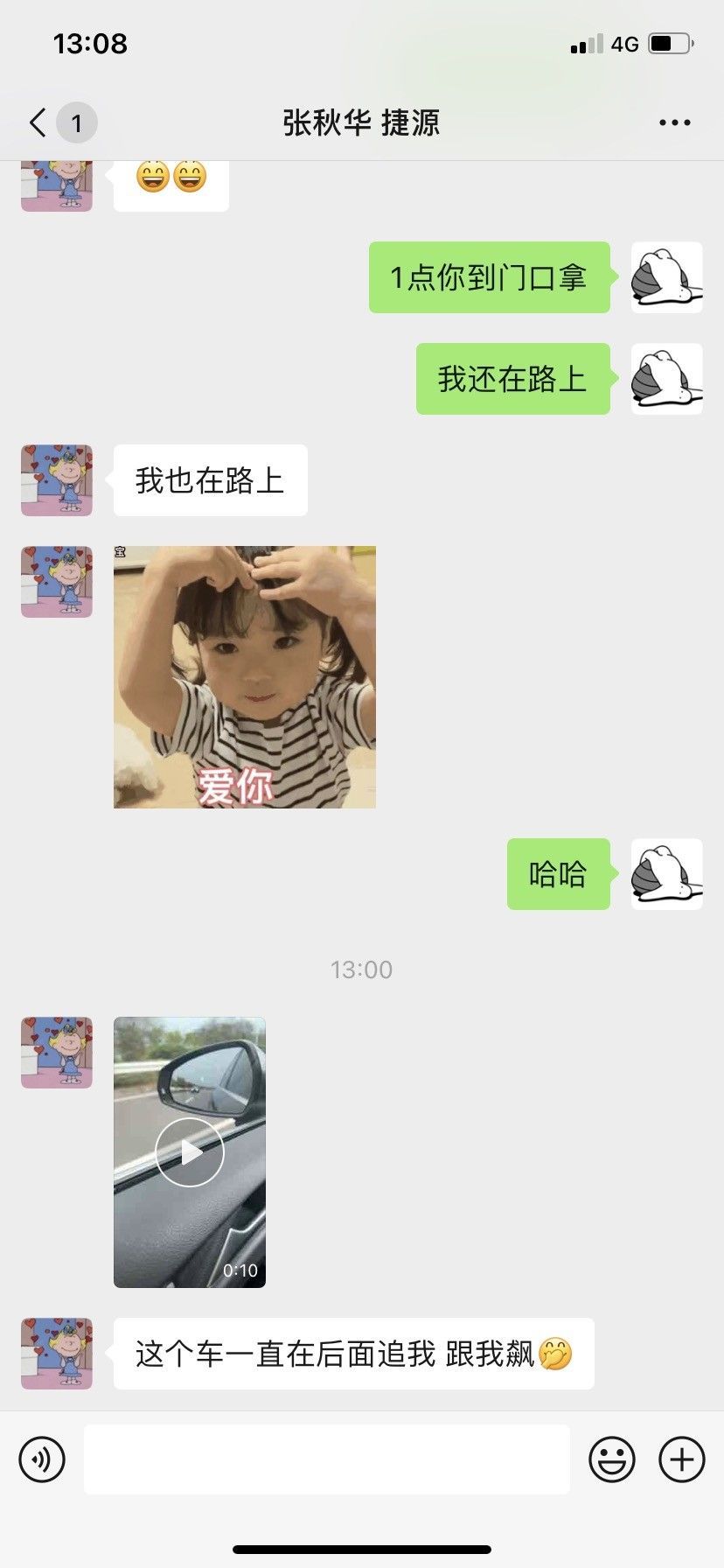Open contact avatar beside 我也在路上

click(57, 480)
